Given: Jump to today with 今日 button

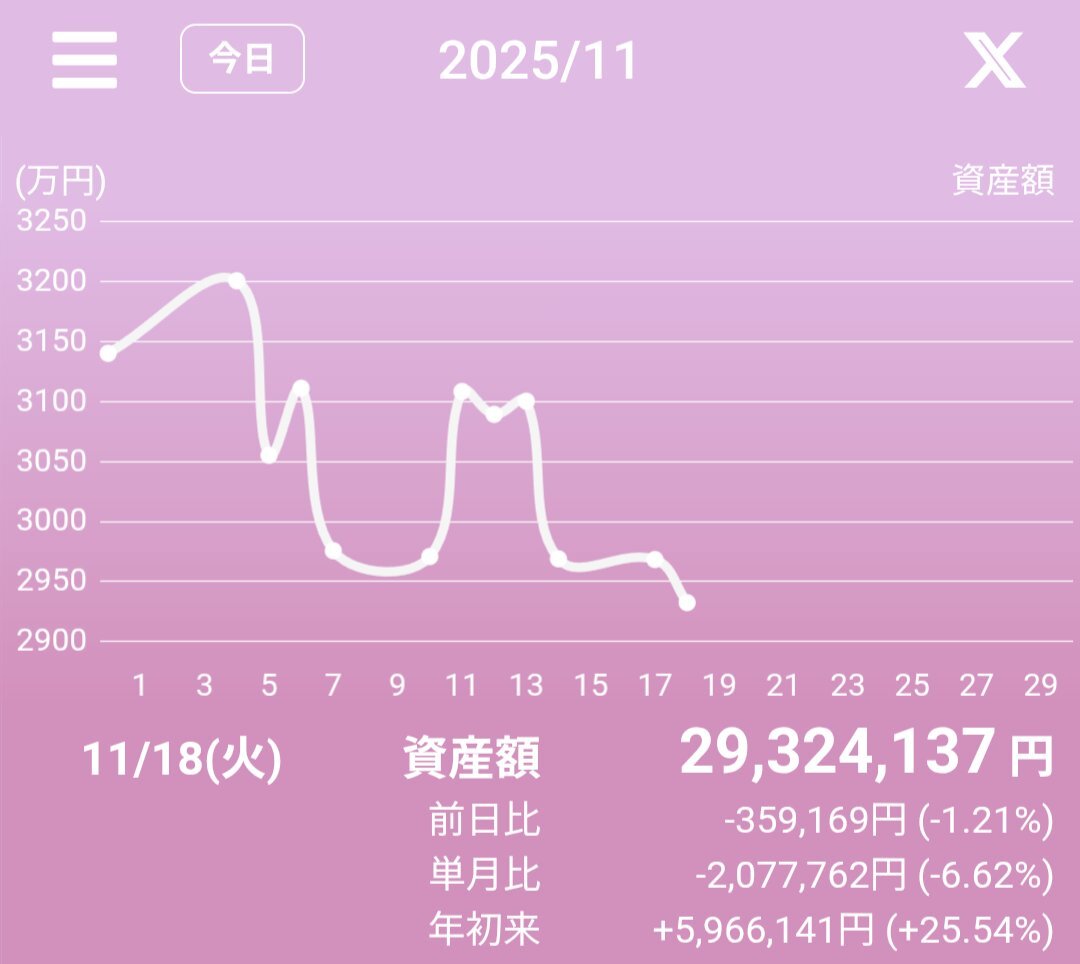Looking at the screenshot, I should [x=242, y=60].
